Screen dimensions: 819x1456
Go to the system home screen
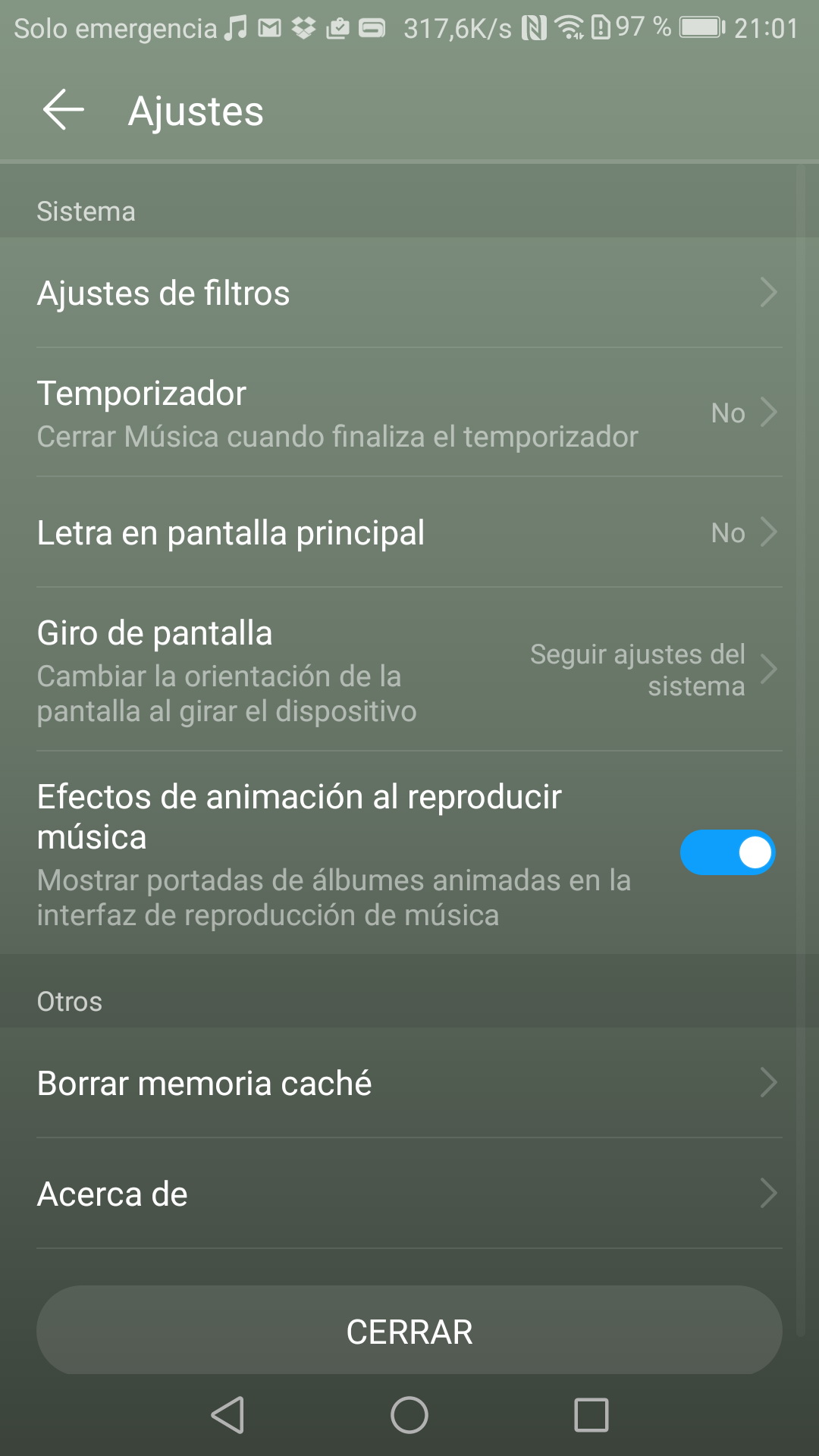[x=409, y=1415]
